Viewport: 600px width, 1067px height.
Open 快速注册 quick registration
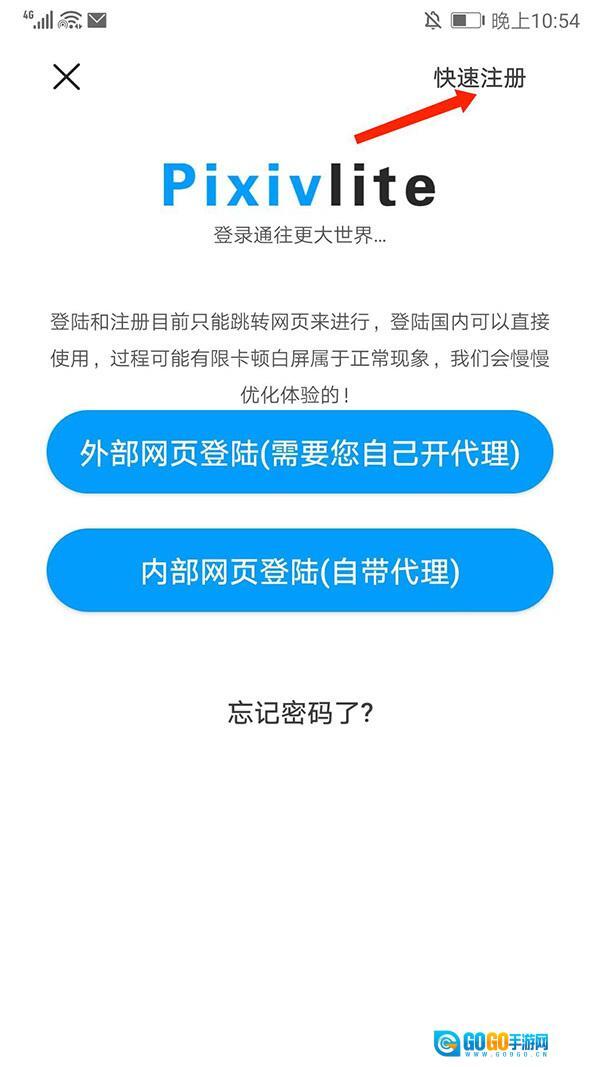coord(479,78)
